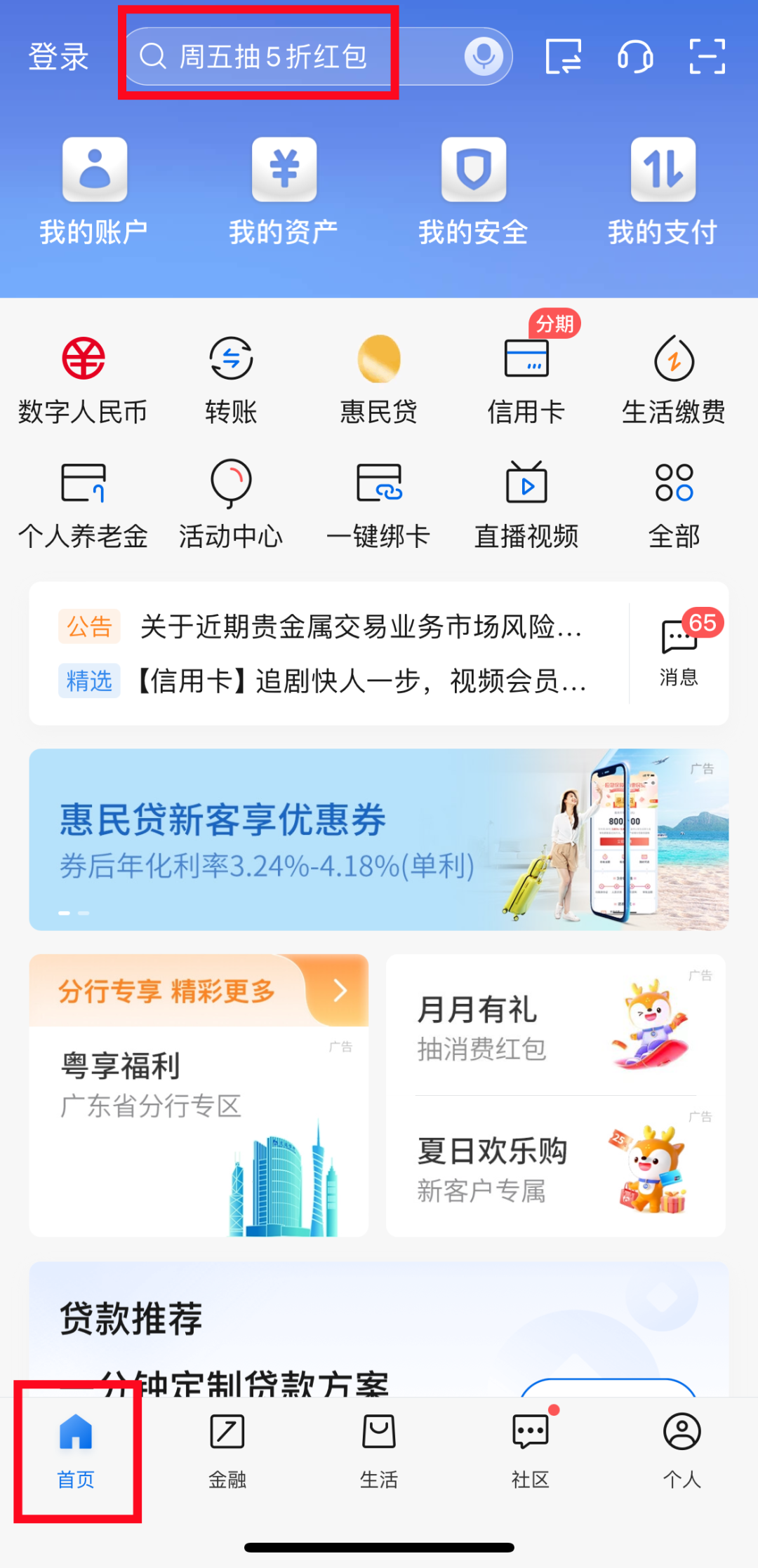Switch to the 金融 tab
Image resolution: width=758 pixels, height=1568 pixels.
[x=227, y=1449]
